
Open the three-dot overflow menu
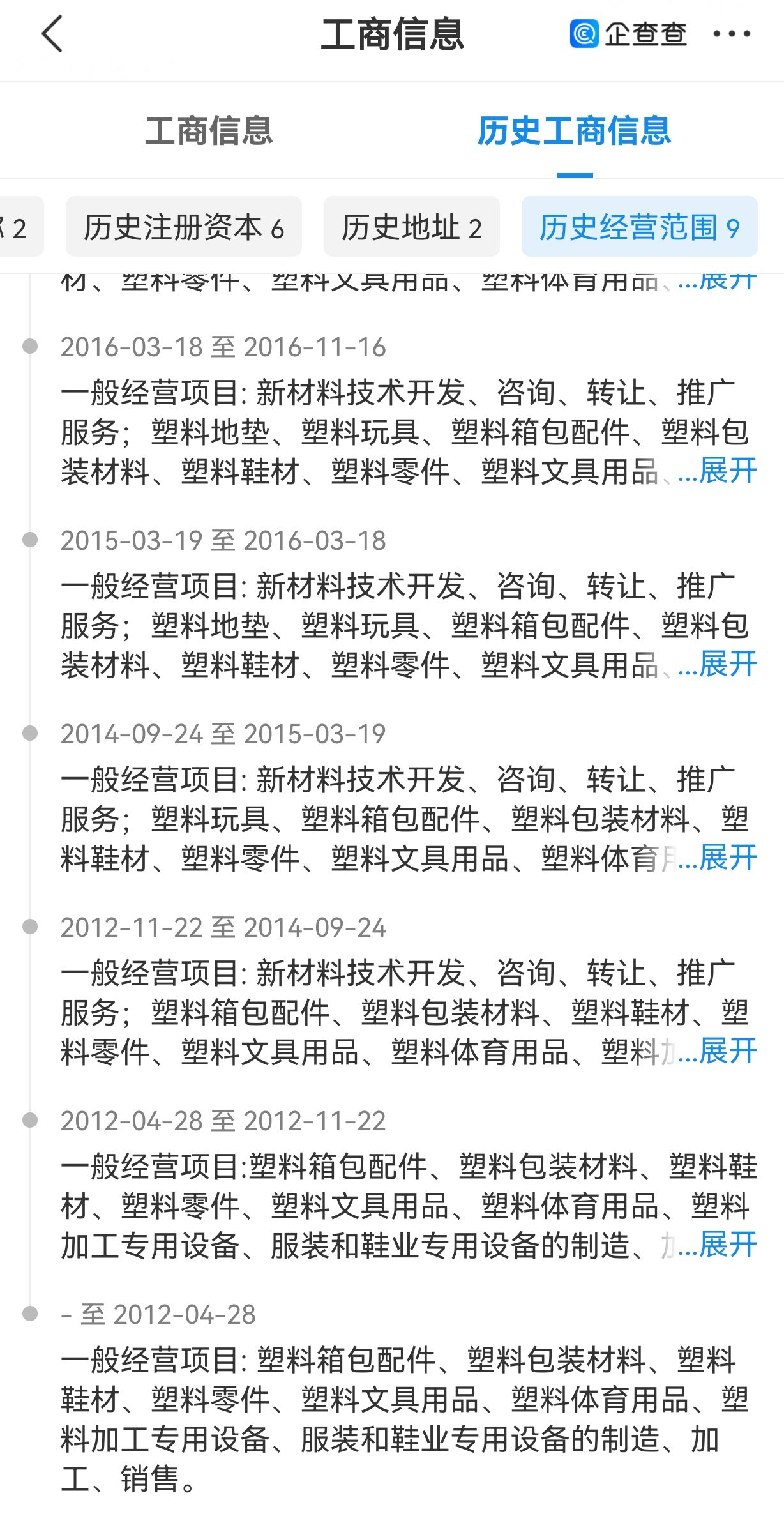point(732,34)
